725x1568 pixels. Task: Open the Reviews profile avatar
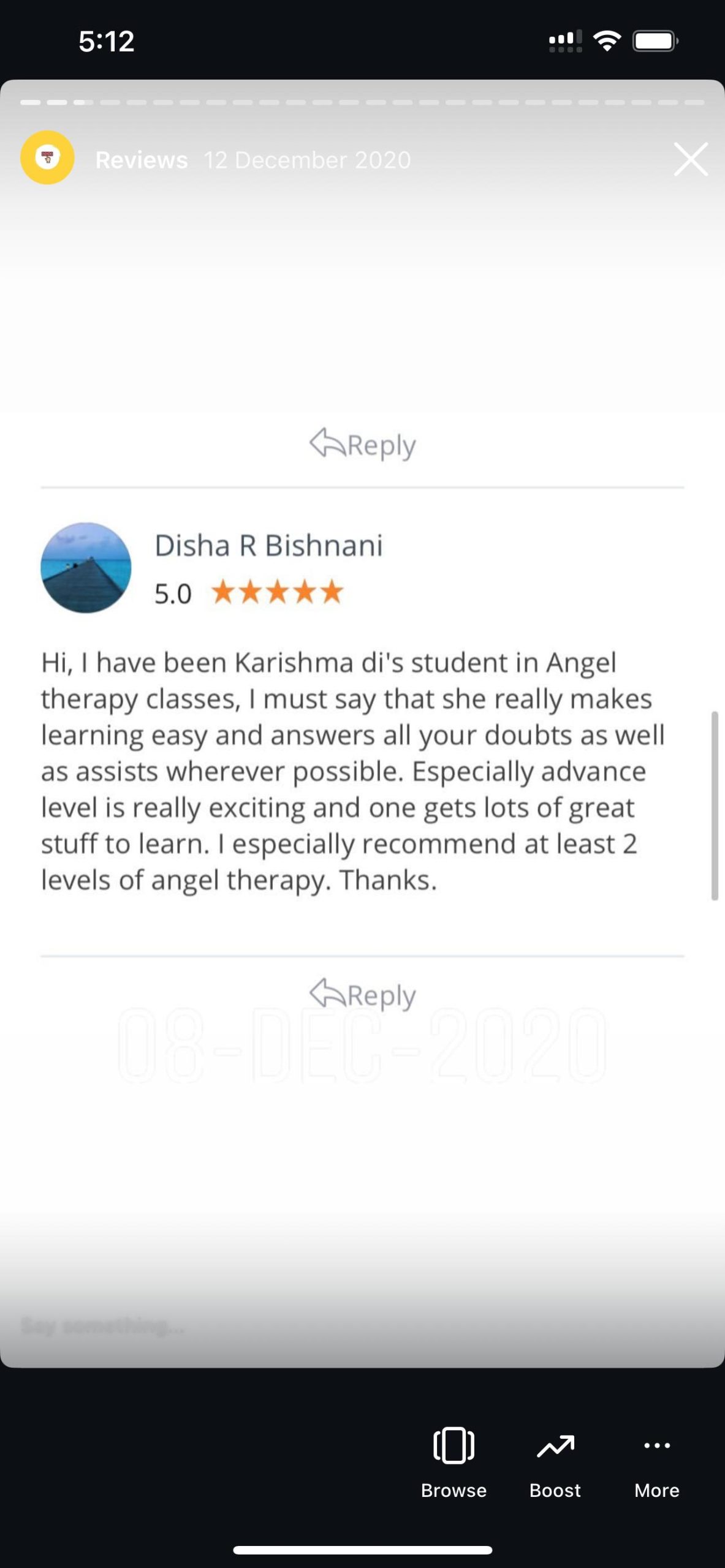(47, 158)
